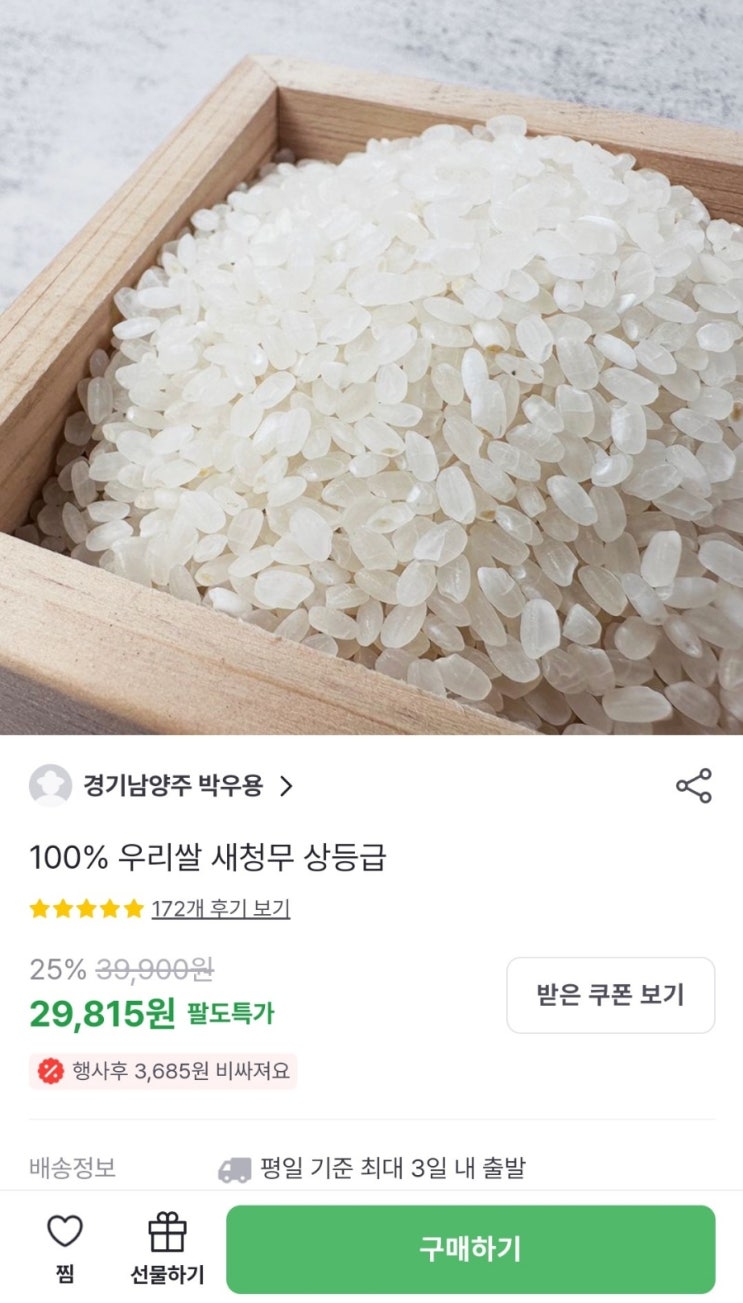Buy now with 구매하기
743x1303 pixels.
tap(470, 1249)
